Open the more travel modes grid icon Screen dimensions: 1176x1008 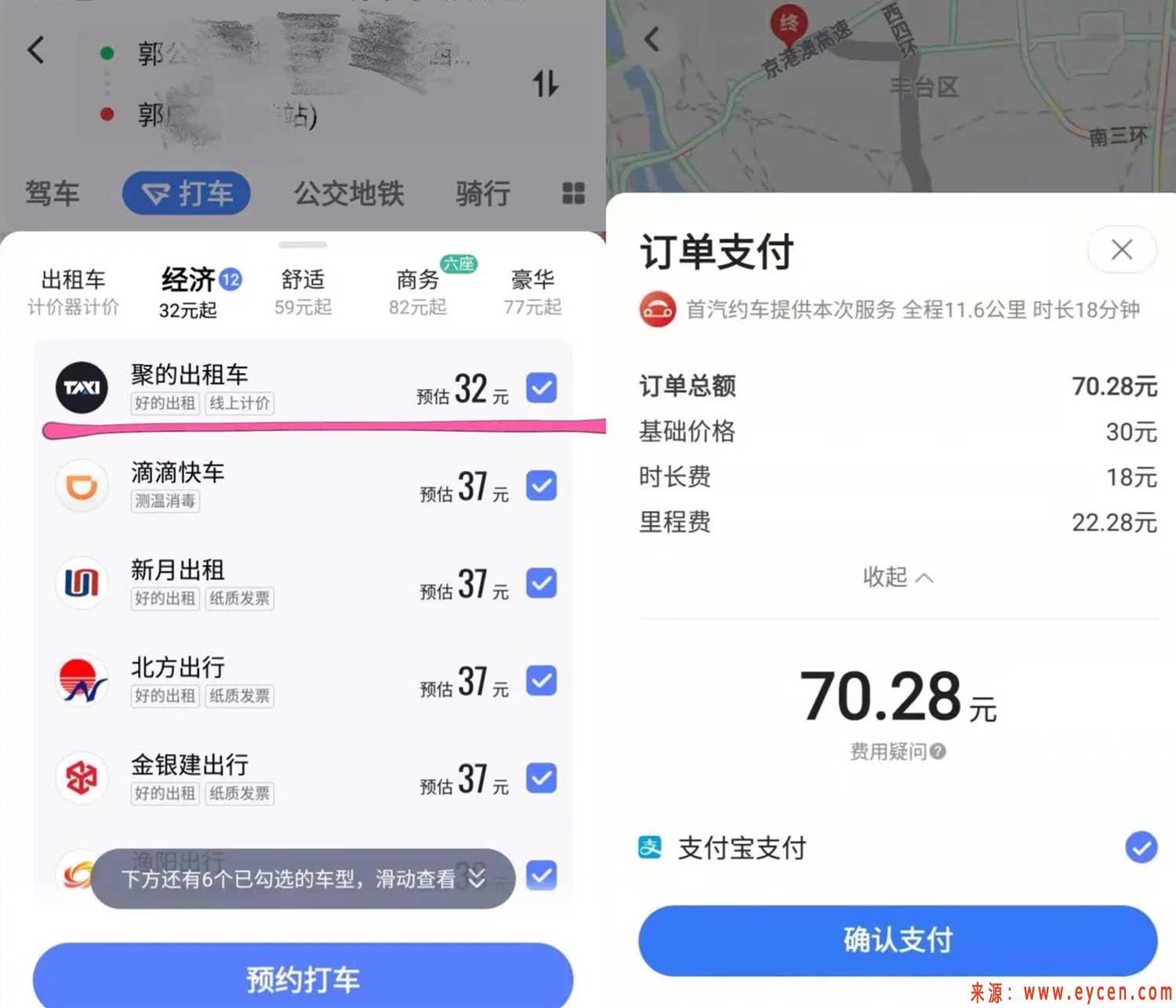(573, 193)
